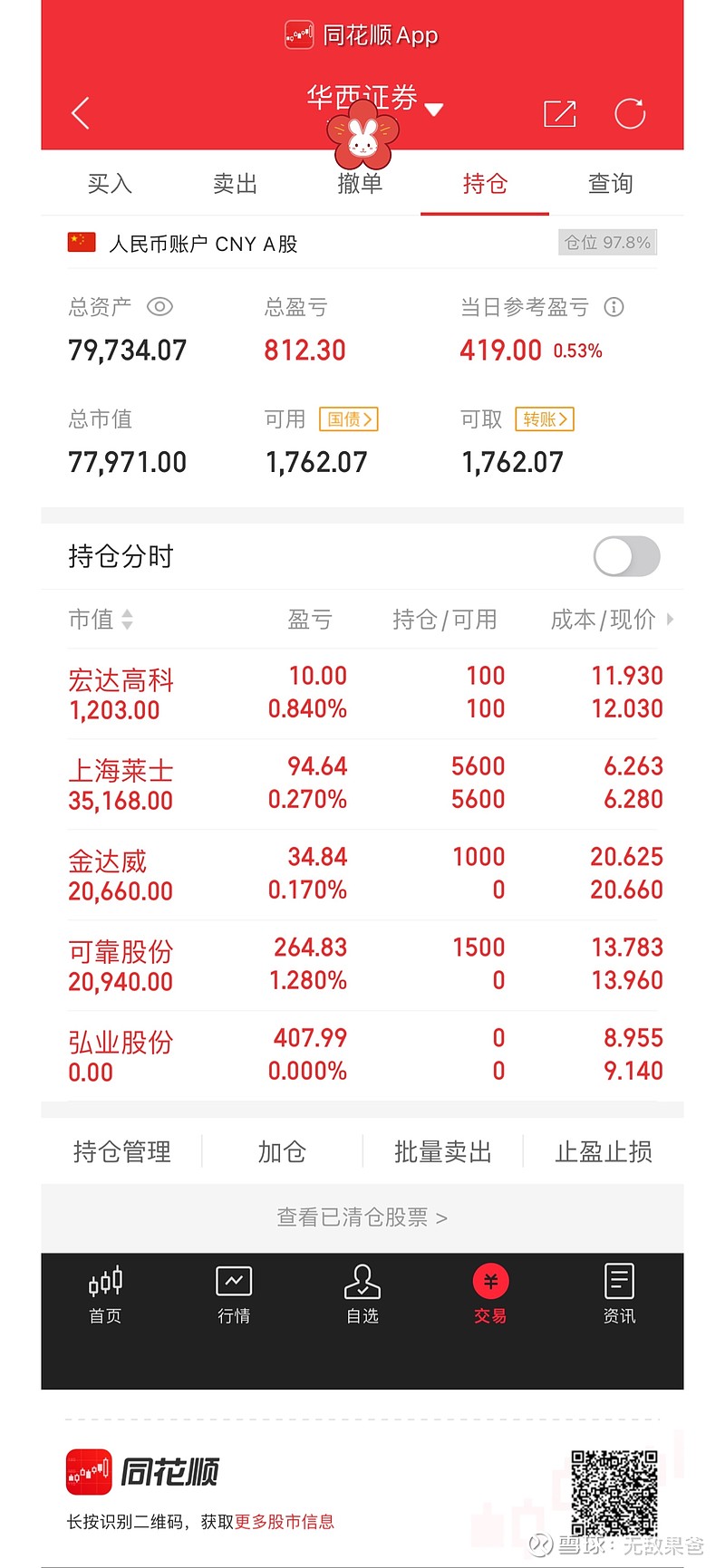This screenshot has height=1568, width=725.
Task: Switch to the 买入 tab
Action: tap(110, 184)
